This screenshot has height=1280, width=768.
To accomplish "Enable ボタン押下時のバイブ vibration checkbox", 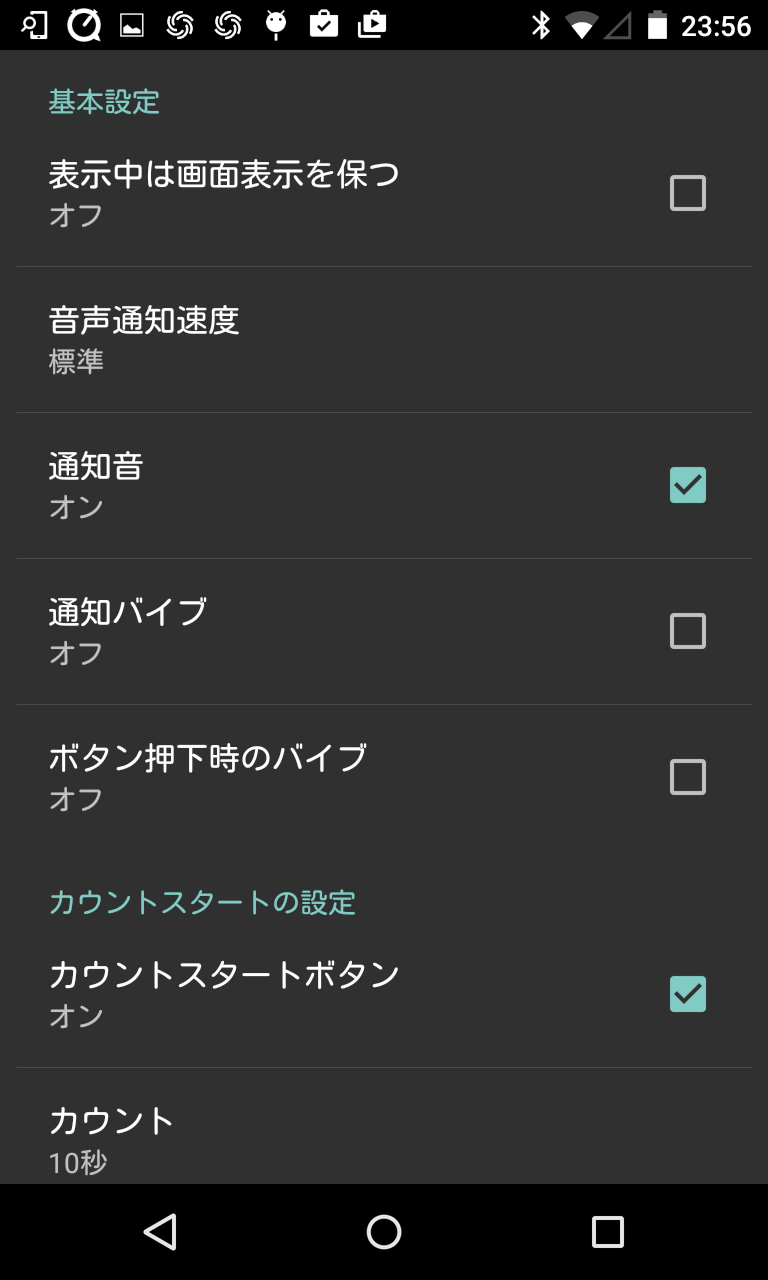I will tap(687, 777).
